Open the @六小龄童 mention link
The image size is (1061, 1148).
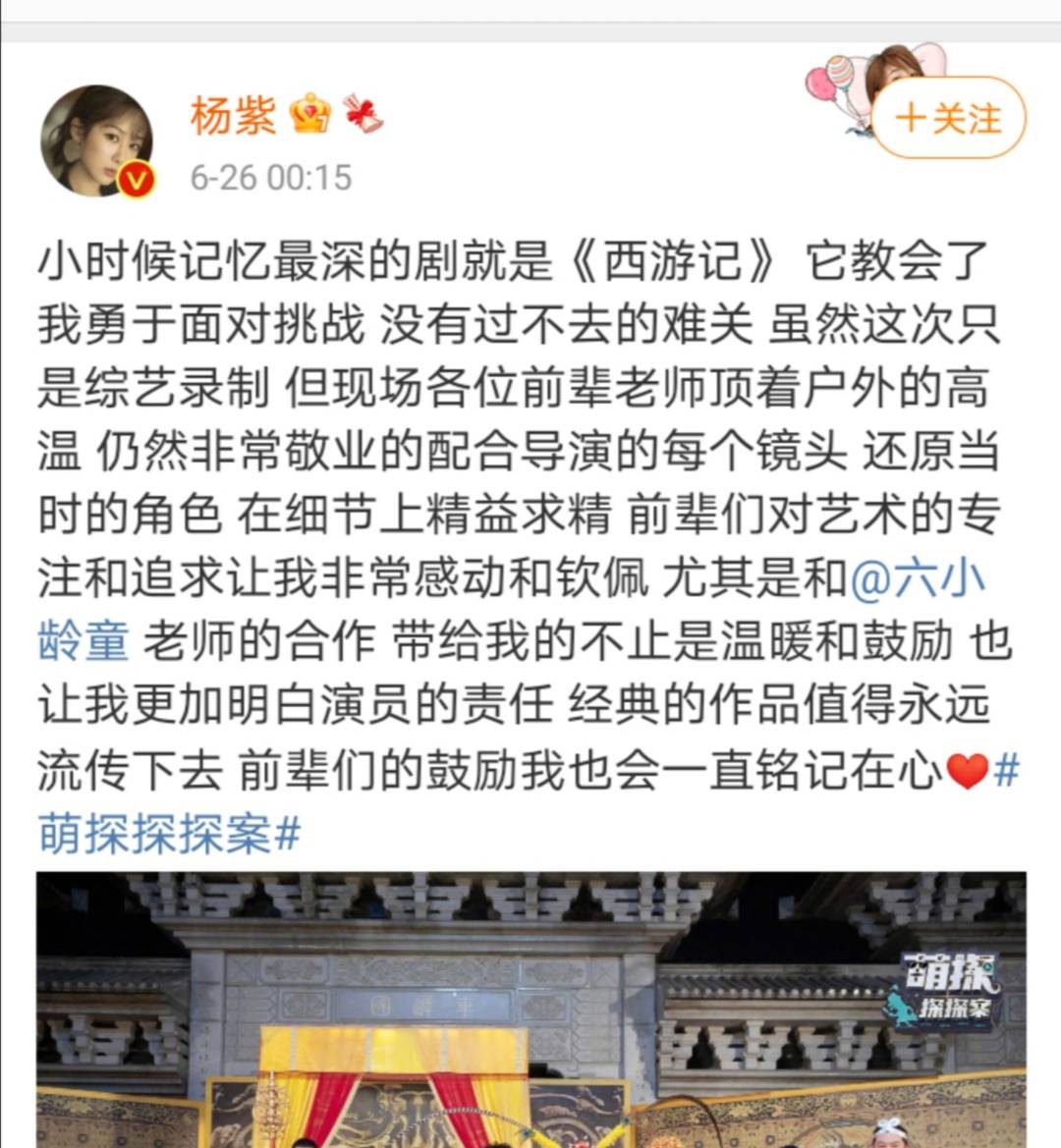(917, 579)
